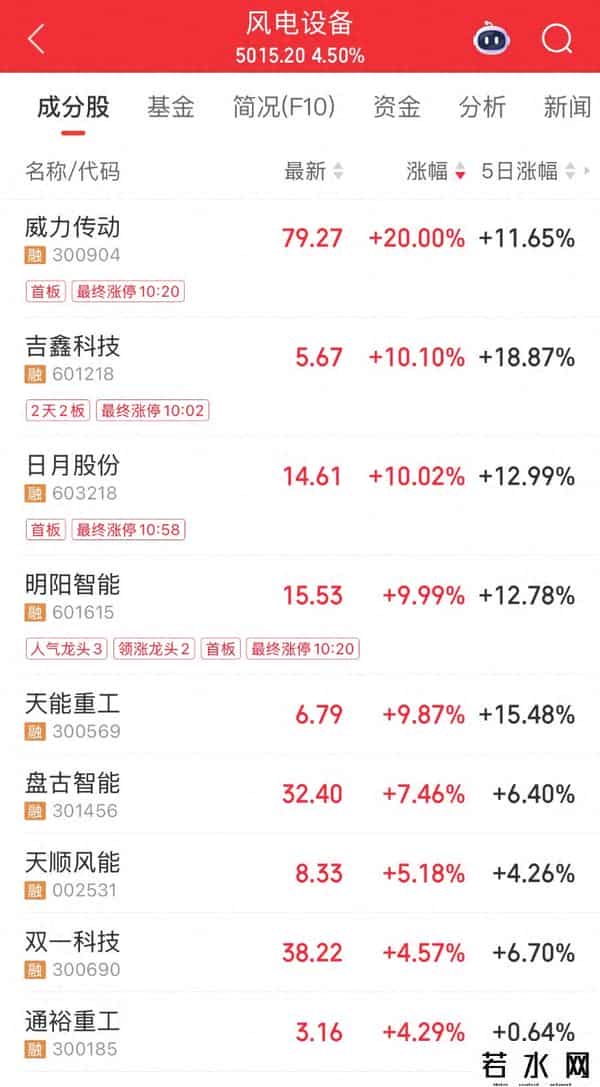
Task: Open the search magnifier icon
Action: (x=557, y=40)
